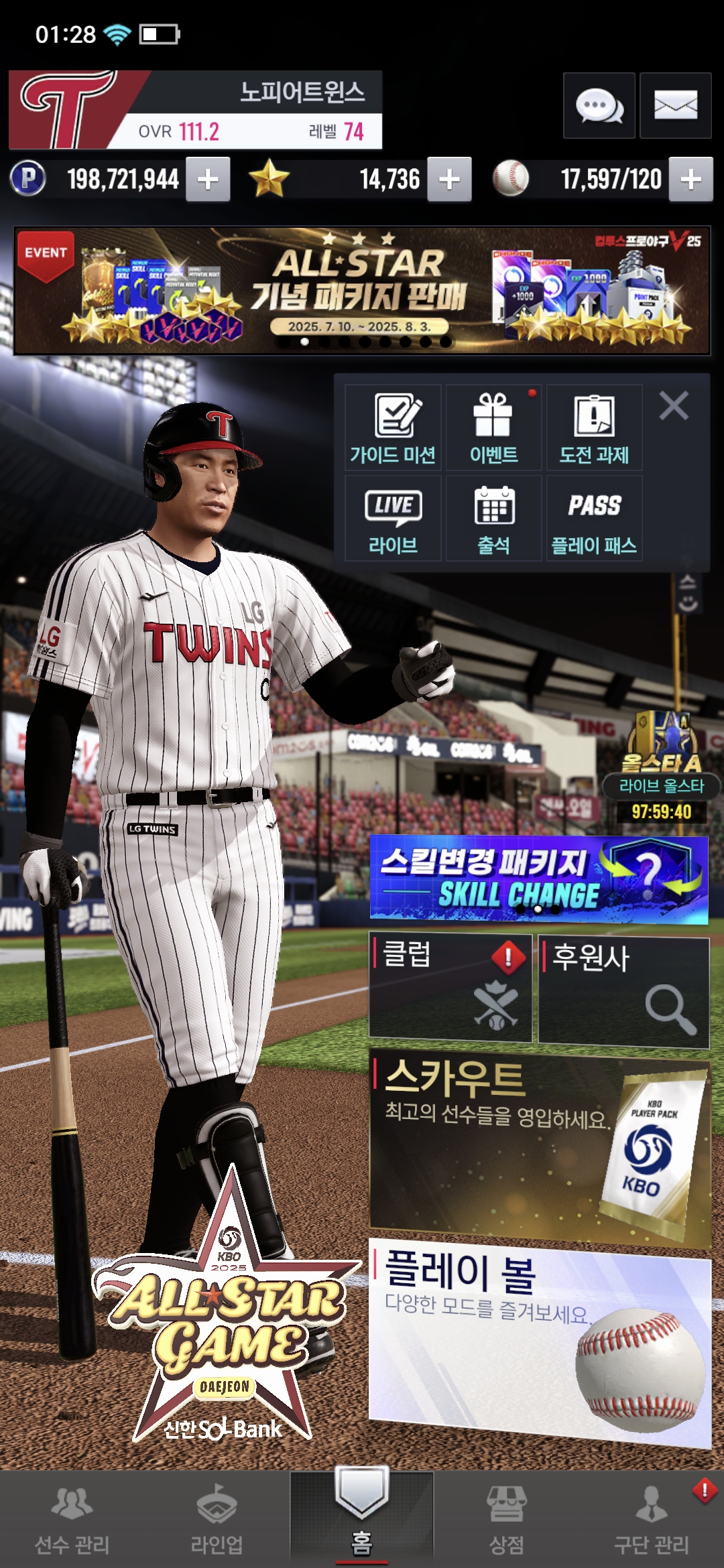Screen dimensions: 724x1568
Task: Open 가이드 미션
Action: tap(393, 428)
